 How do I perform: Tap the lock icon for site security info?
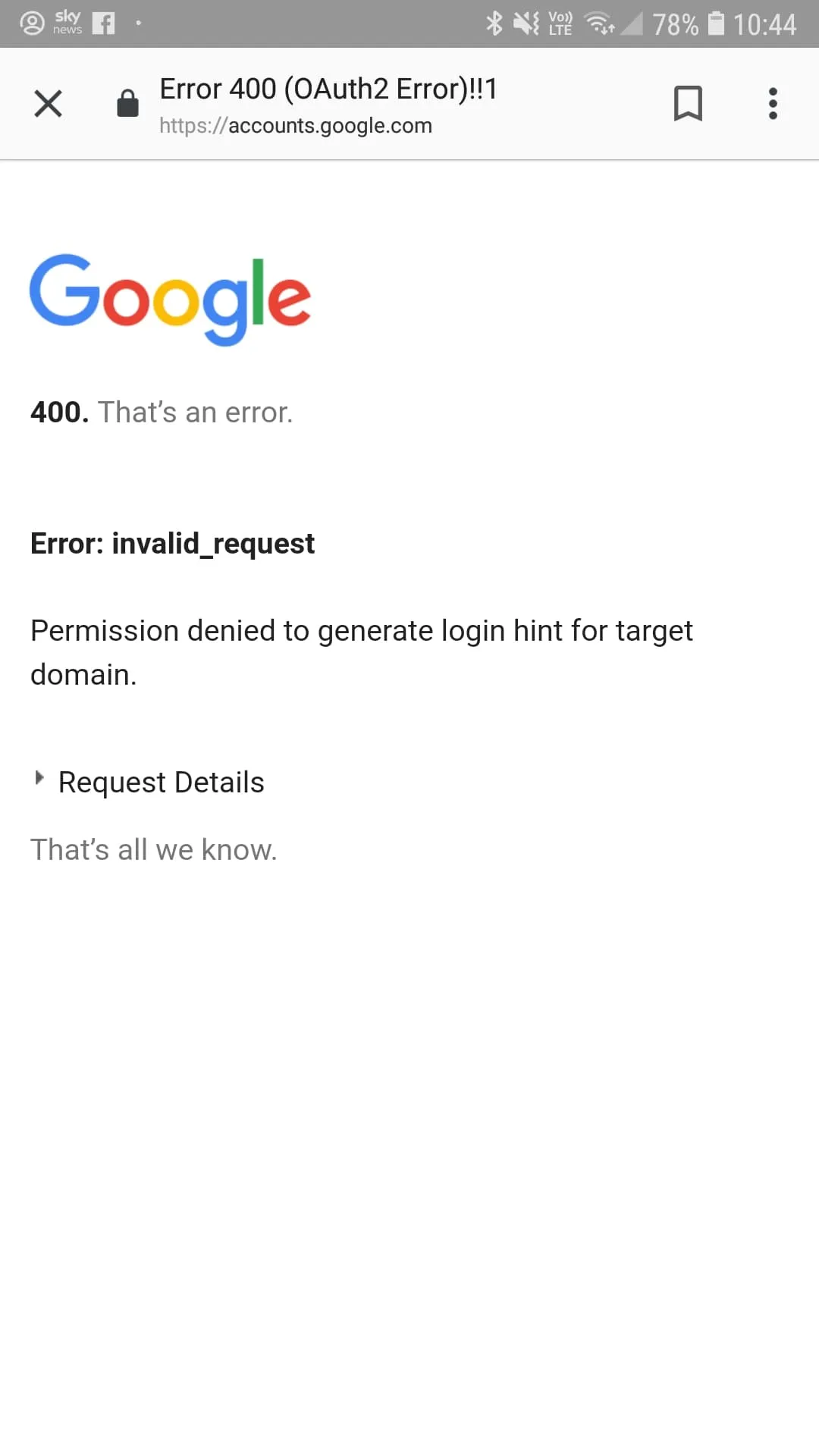[127, 104]
